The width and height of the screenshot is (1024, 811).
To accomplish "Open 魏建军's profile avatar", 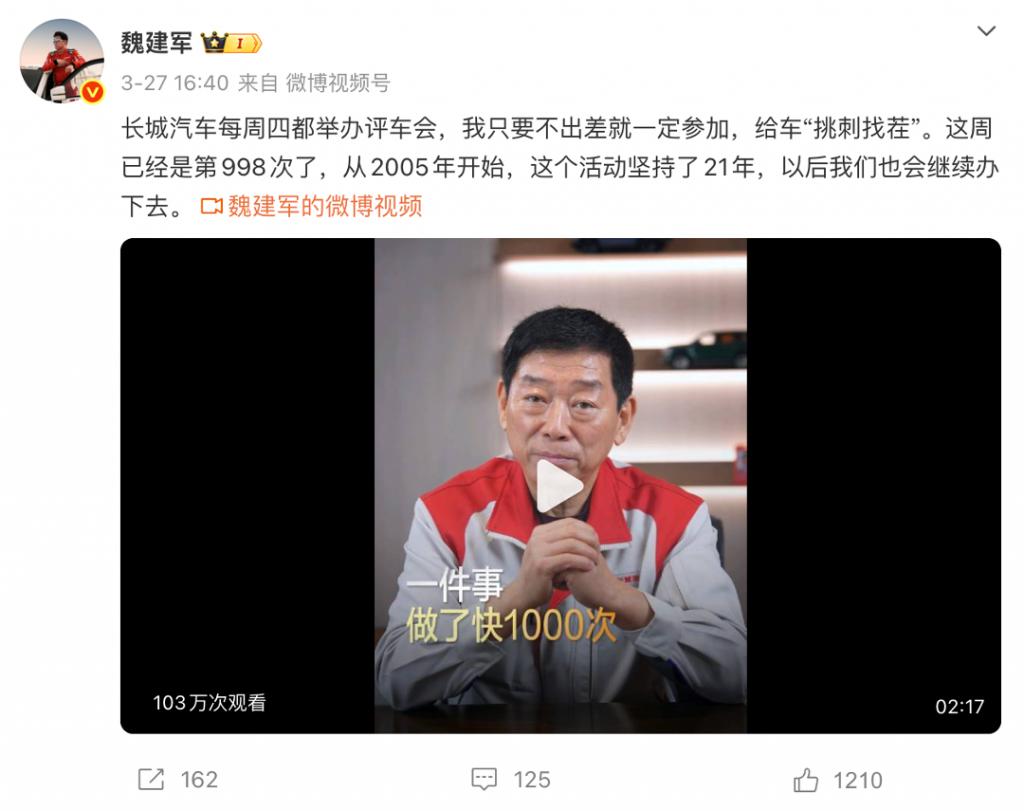I will (x=62, y=60).
